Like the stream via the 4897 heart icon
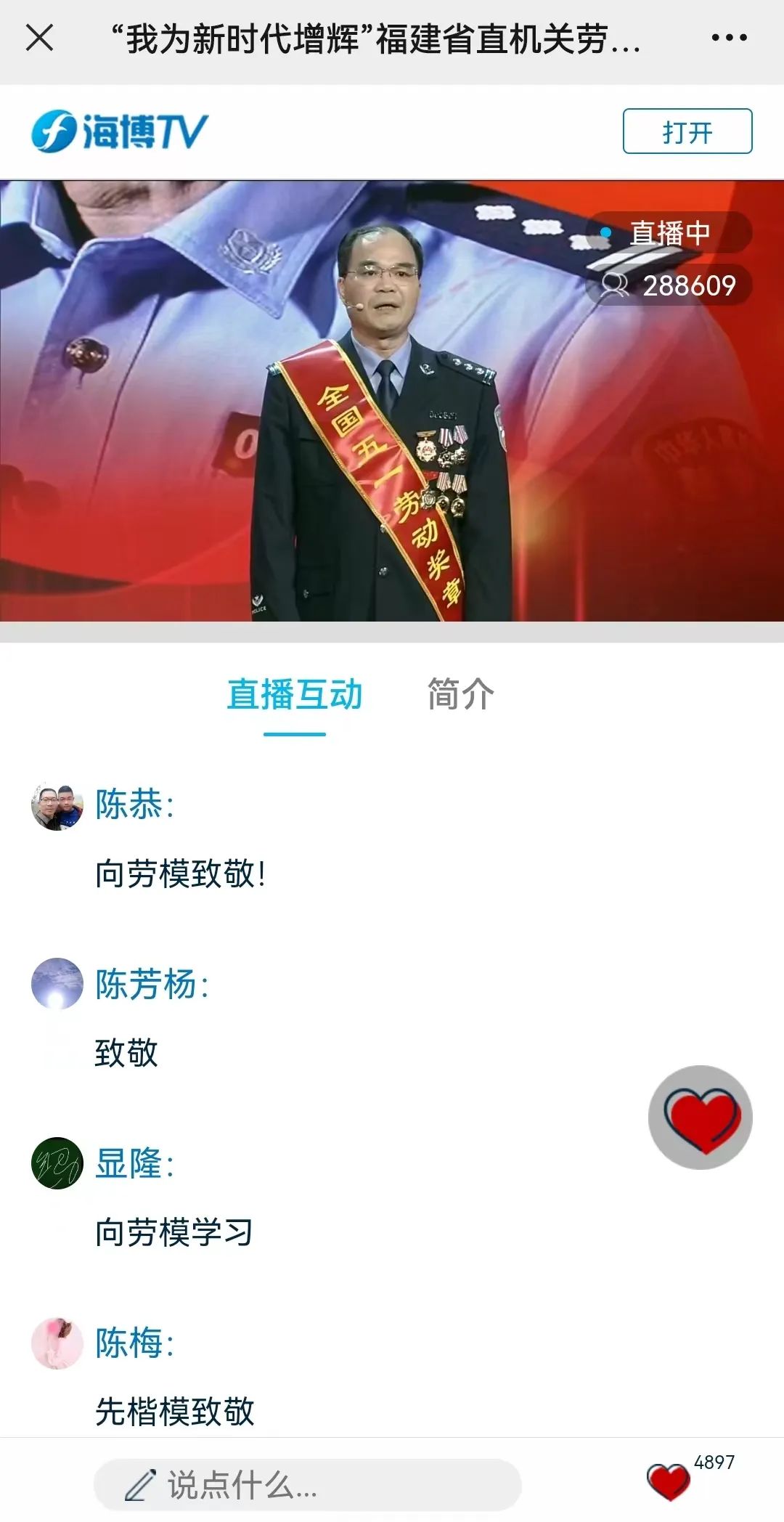784x1522 pixels. 668,1481
